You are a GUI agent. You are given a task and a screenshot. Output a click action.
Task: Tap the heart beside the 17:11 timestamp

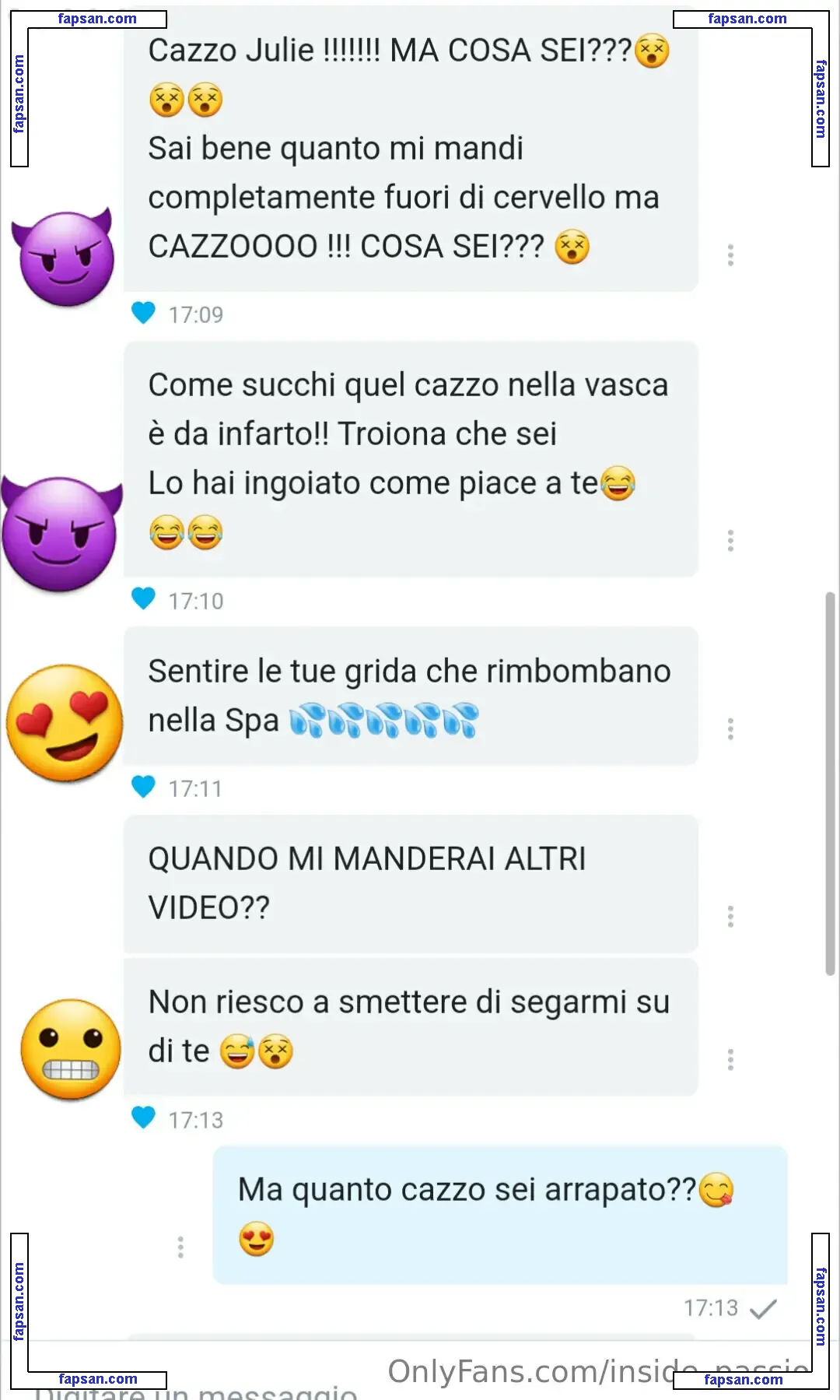click(143, 787)
